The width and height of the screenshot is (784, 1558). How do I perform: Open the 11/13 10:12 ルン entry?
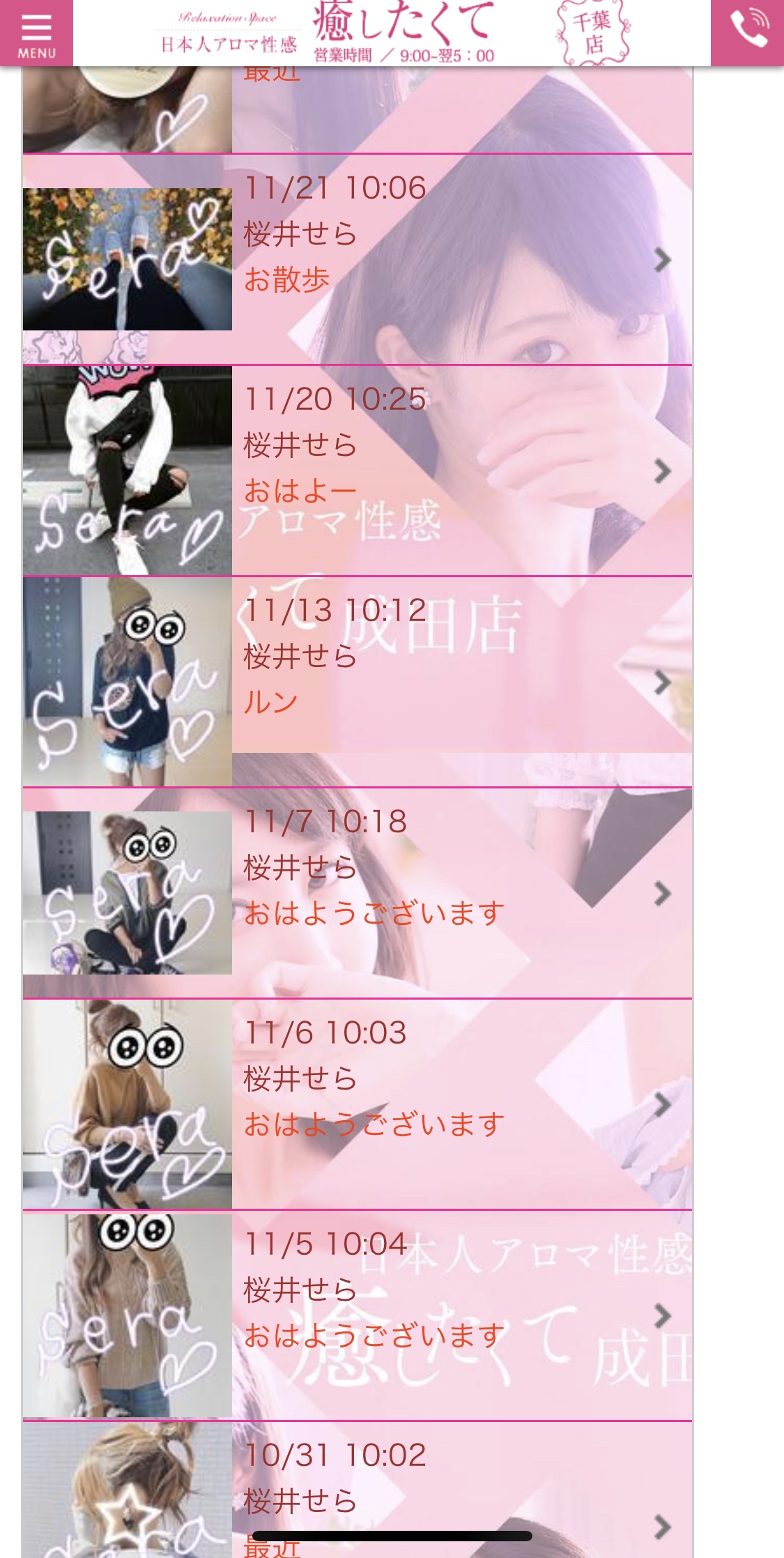(357, 682)
